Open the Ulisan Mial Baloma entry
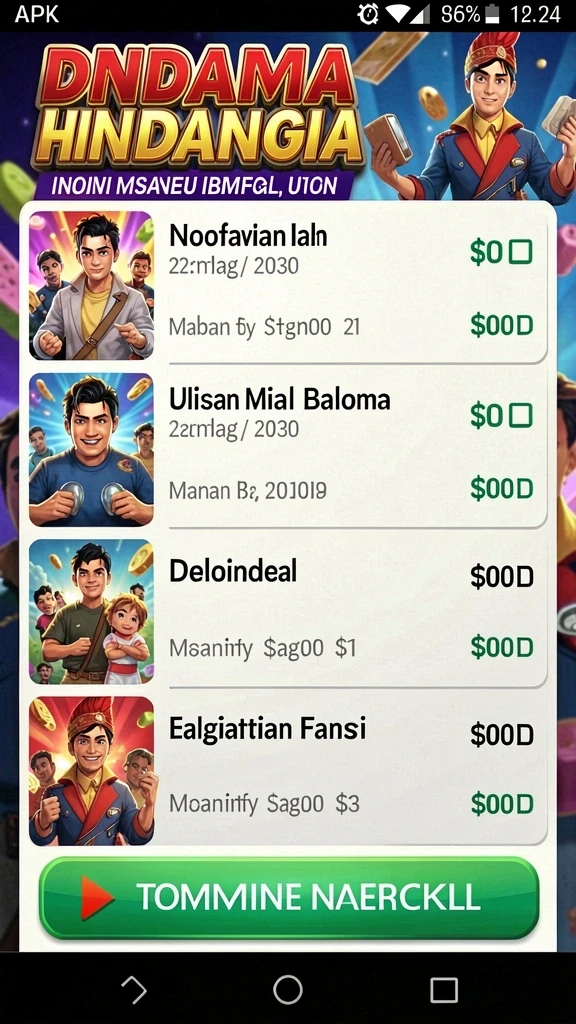Image resolution: width=576 pixels, height=1024 pixels. pos(288,449)
